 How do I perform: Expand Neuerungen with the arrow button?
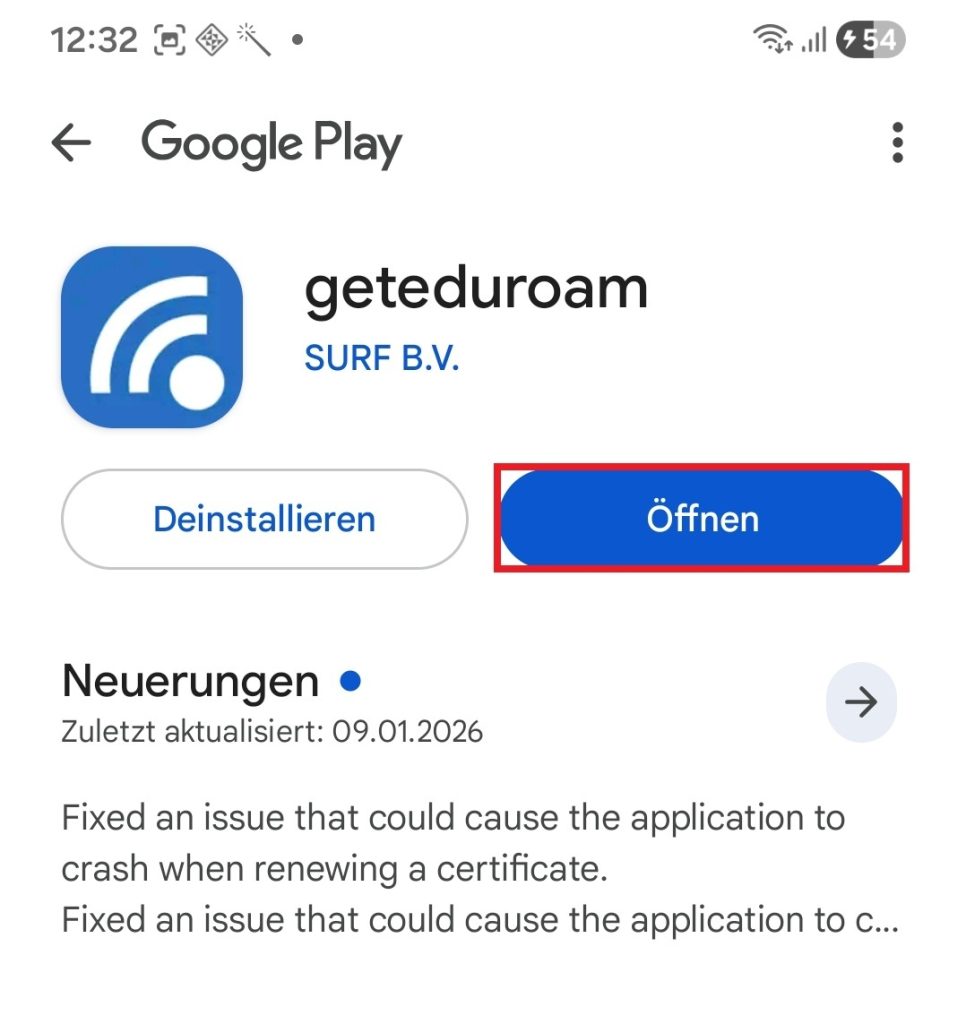pyautogui.click(x=860, y=702)
